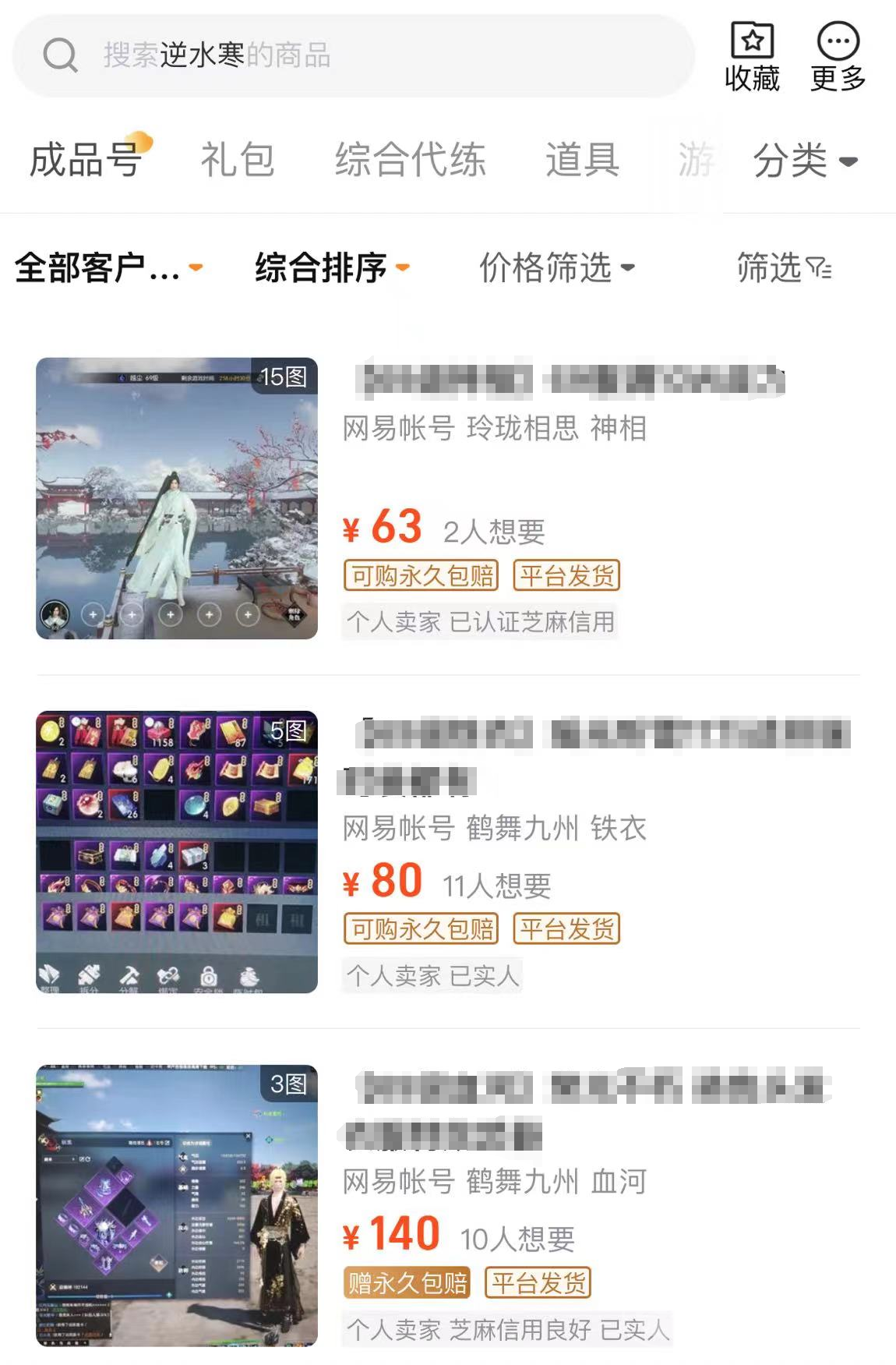Image resolution: width=896 pixels, height=1365 pixels.
Task: Expand the 综合排序 sort dropdown
Action: [x=331, y=268]
